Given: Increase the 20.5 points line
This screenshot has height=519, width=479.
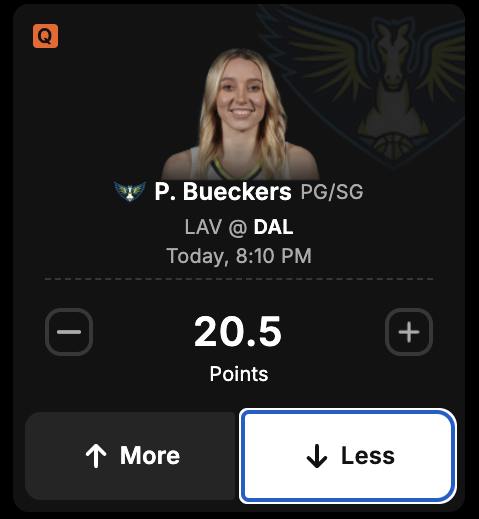Looking at the screenshot, I should (x=409, y=332).
